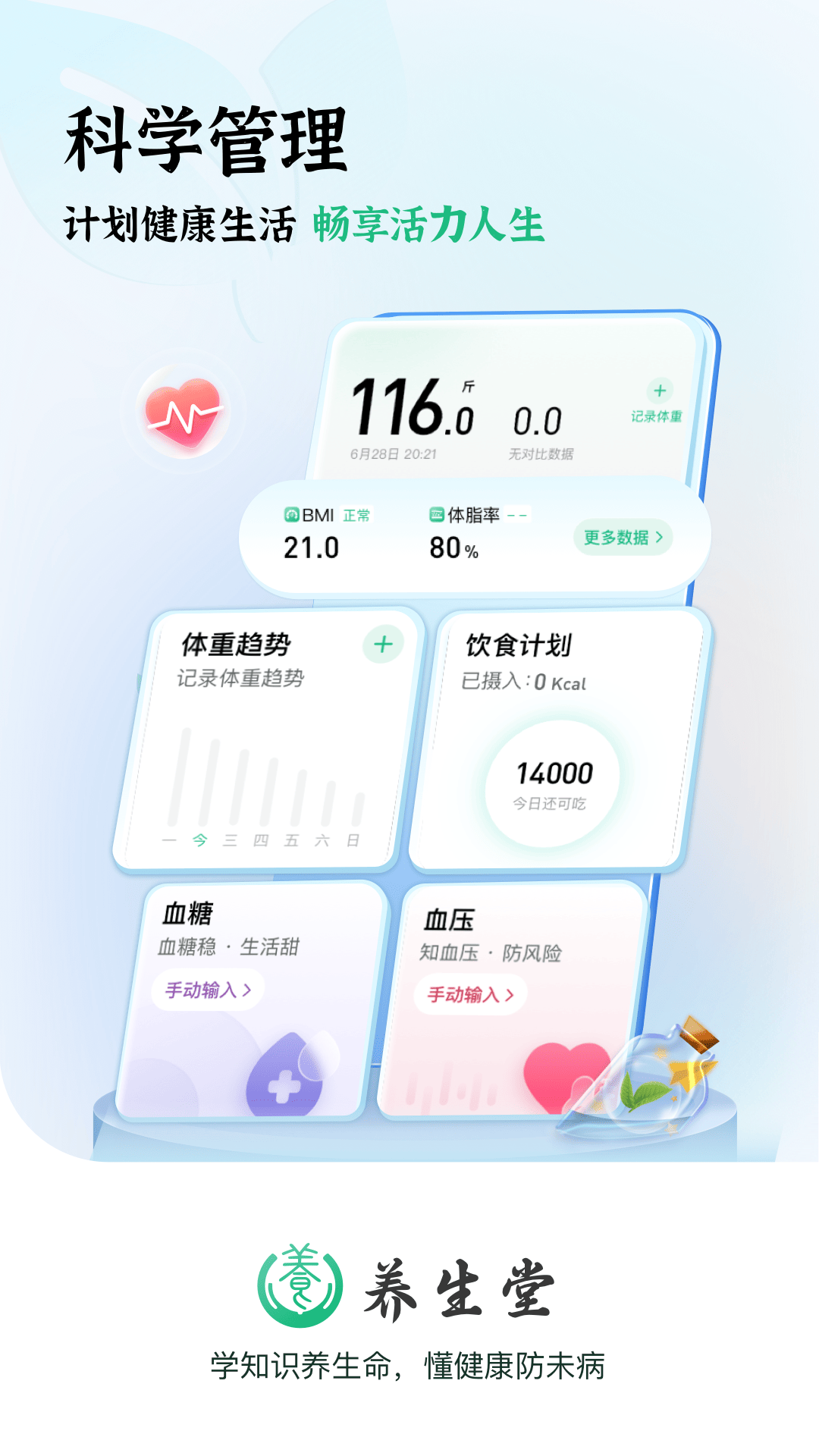Viewport: 819px width, 1456px height.
Task: Expand 更多数据 with its chevron
Action: 625,535
